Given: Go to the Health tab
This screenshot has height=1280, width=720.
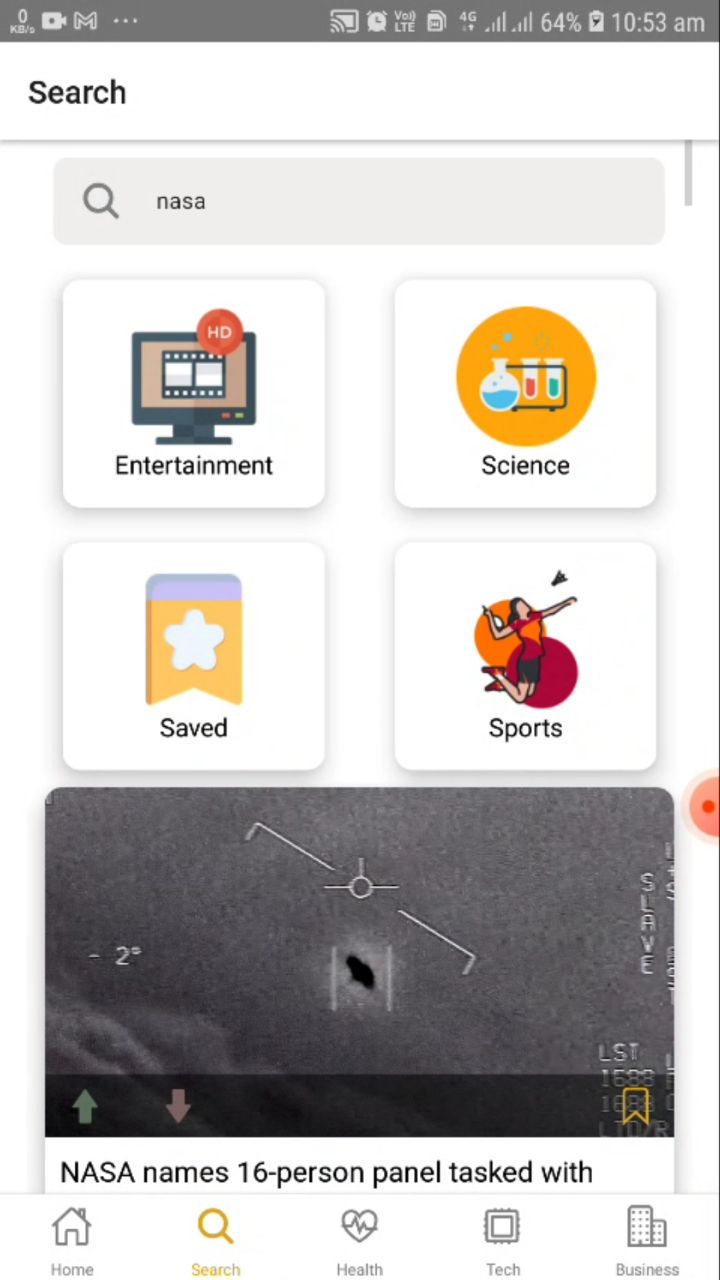Looking at the screenshot, I should tap(359, 1241).
